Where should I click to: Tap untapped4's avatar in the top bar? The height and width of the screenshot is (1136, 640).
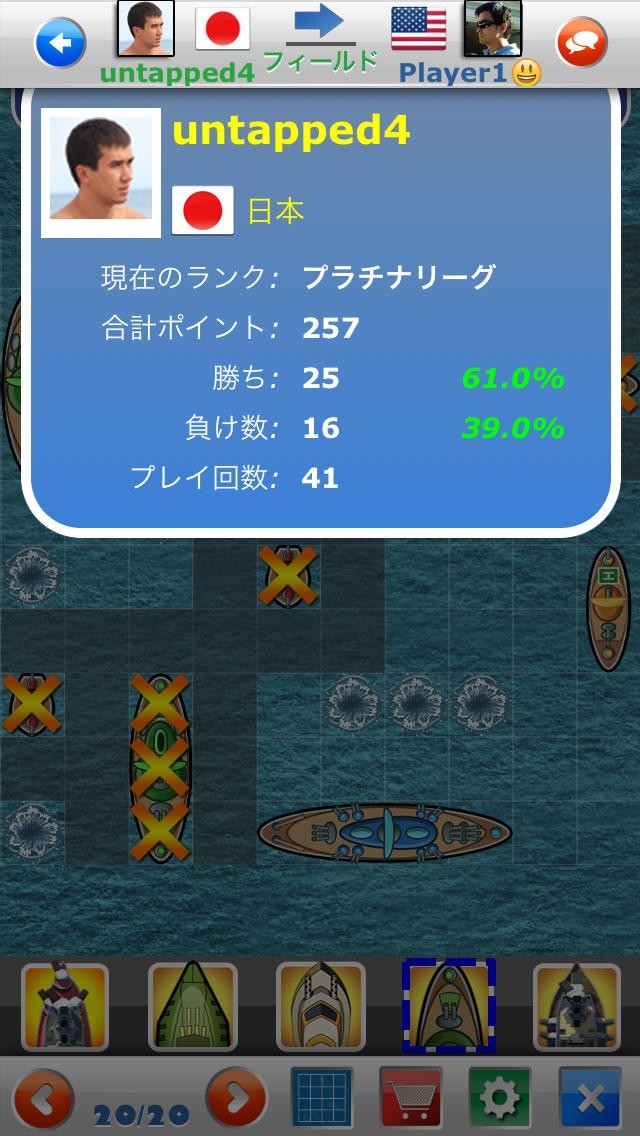146,28
